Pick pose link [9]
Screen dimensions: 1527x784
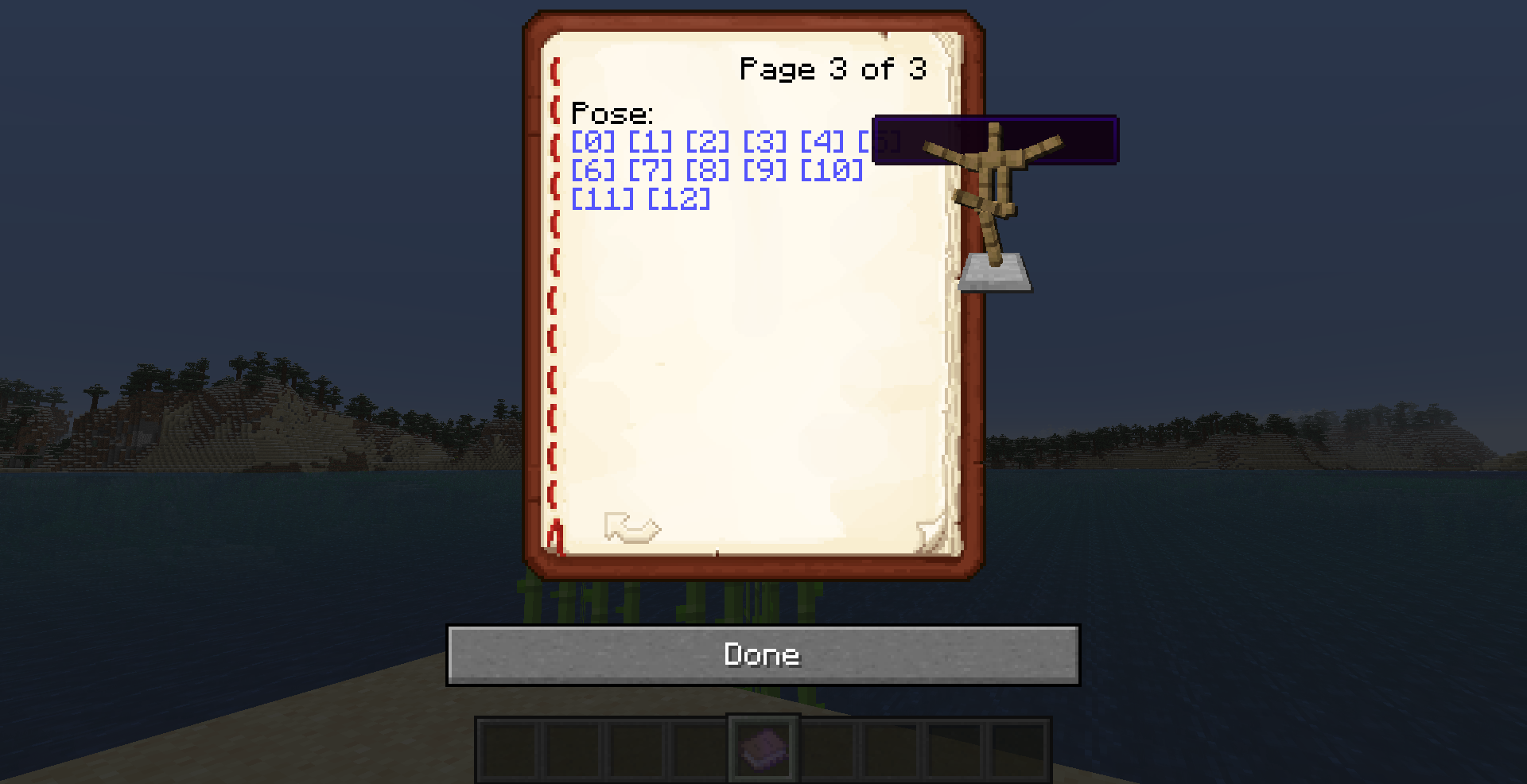765,170
